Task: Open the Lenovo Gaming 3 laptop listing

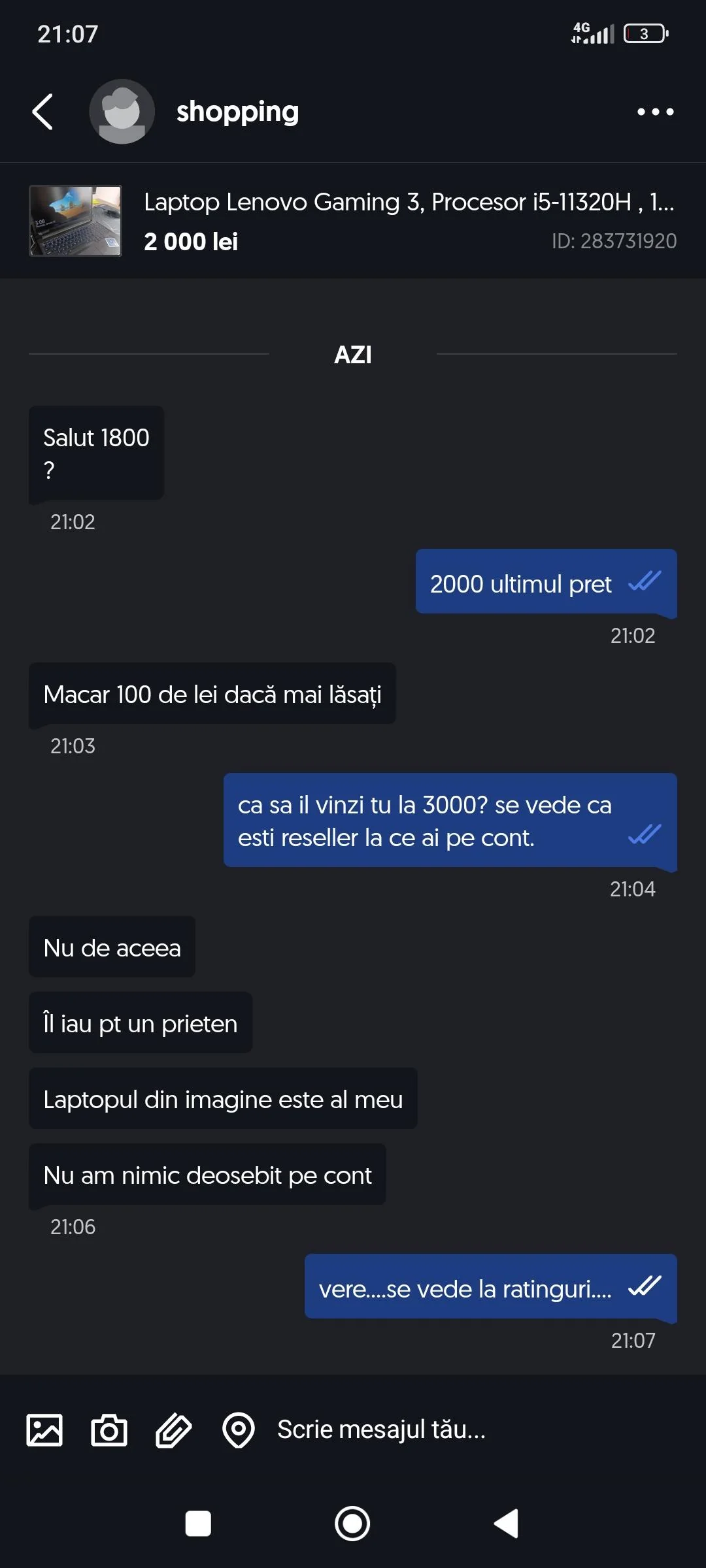Action: [x=353, y=221]
